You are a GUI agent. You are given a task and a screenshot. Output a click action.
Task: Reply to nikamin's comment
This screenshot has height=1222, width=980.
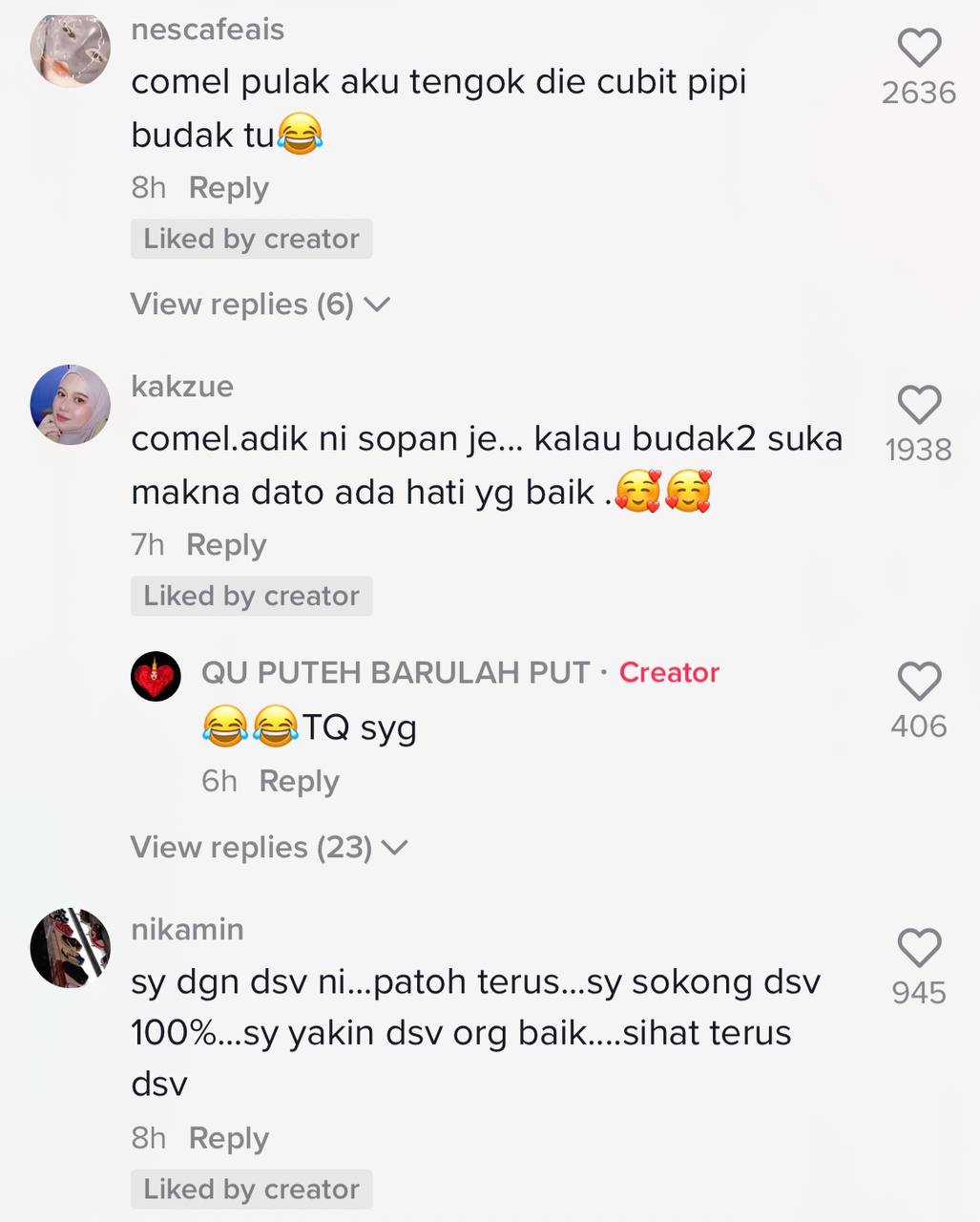[228, 1138]
